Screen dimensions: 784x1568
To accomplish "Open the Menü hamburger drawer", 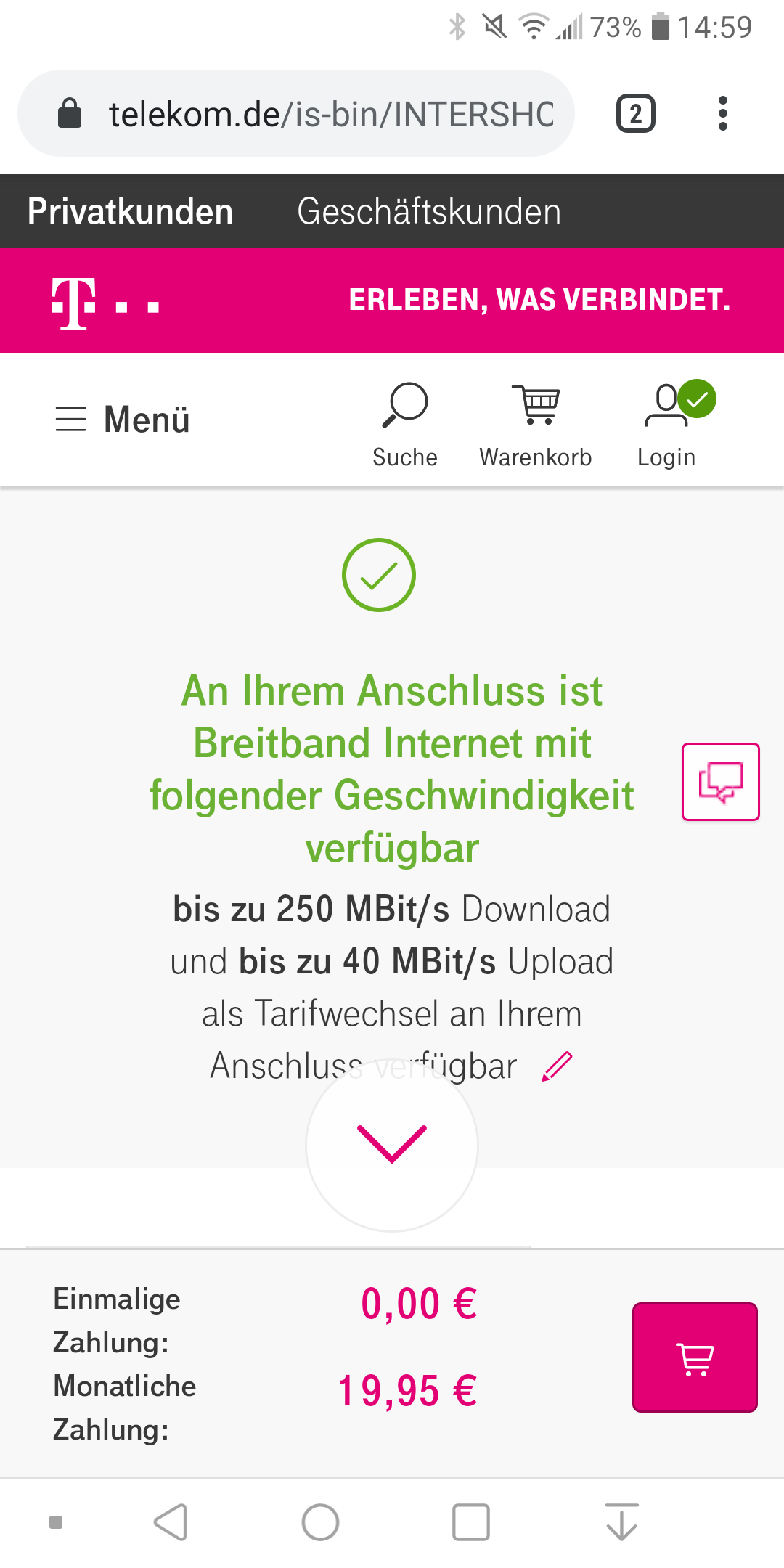I will coord(123,420).
